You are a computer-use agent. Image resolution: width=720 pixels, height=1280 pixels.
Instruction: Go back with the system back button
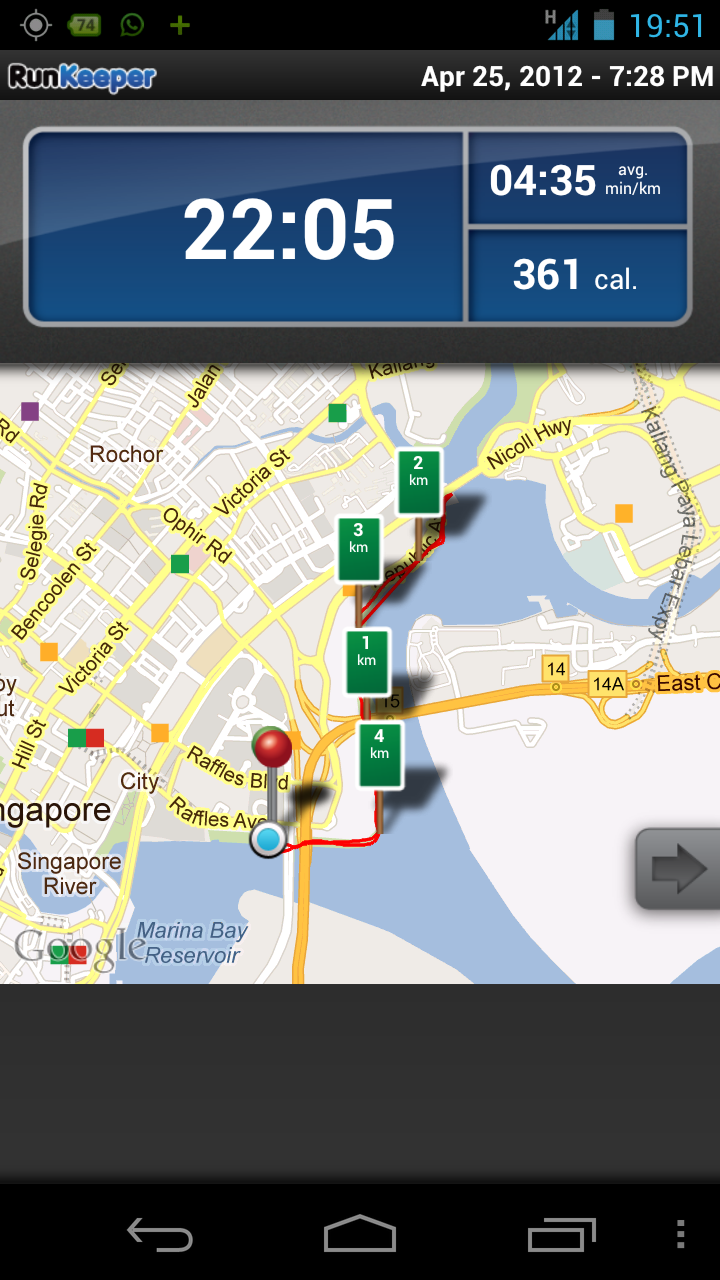pyautogui.click(x=160, y=1235)
